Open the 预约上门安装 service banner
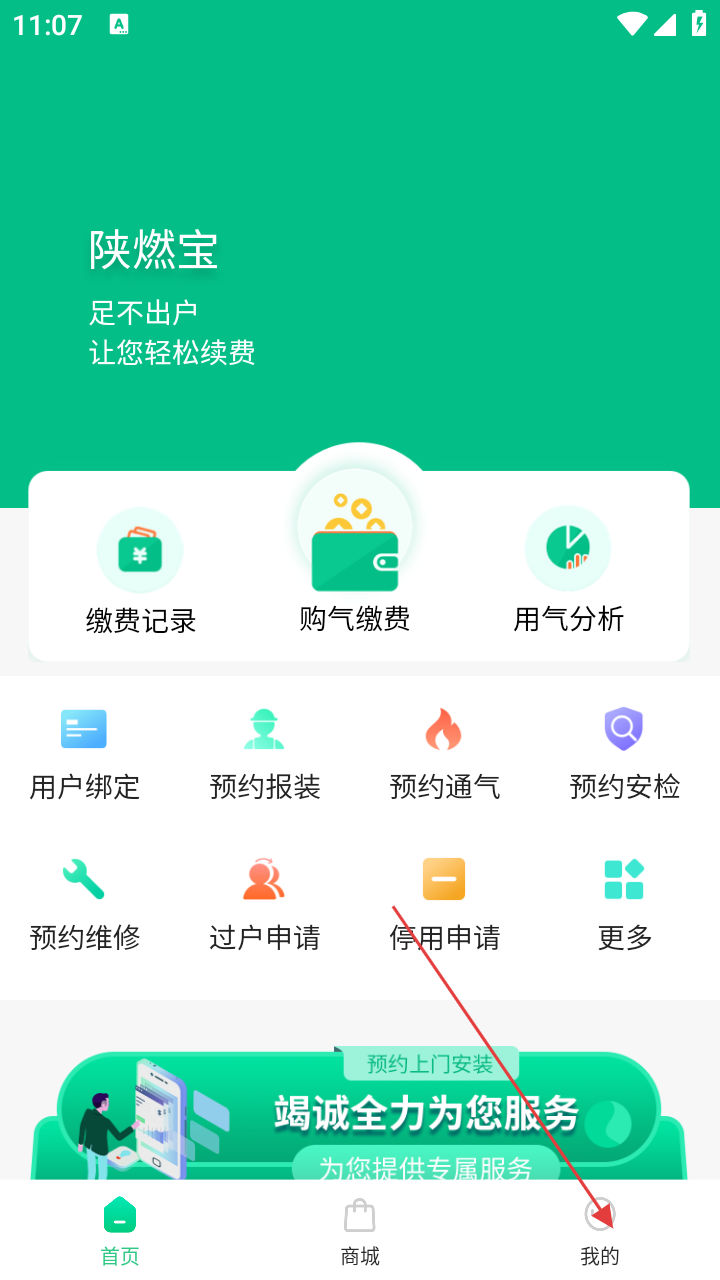 pos(360,1112)
